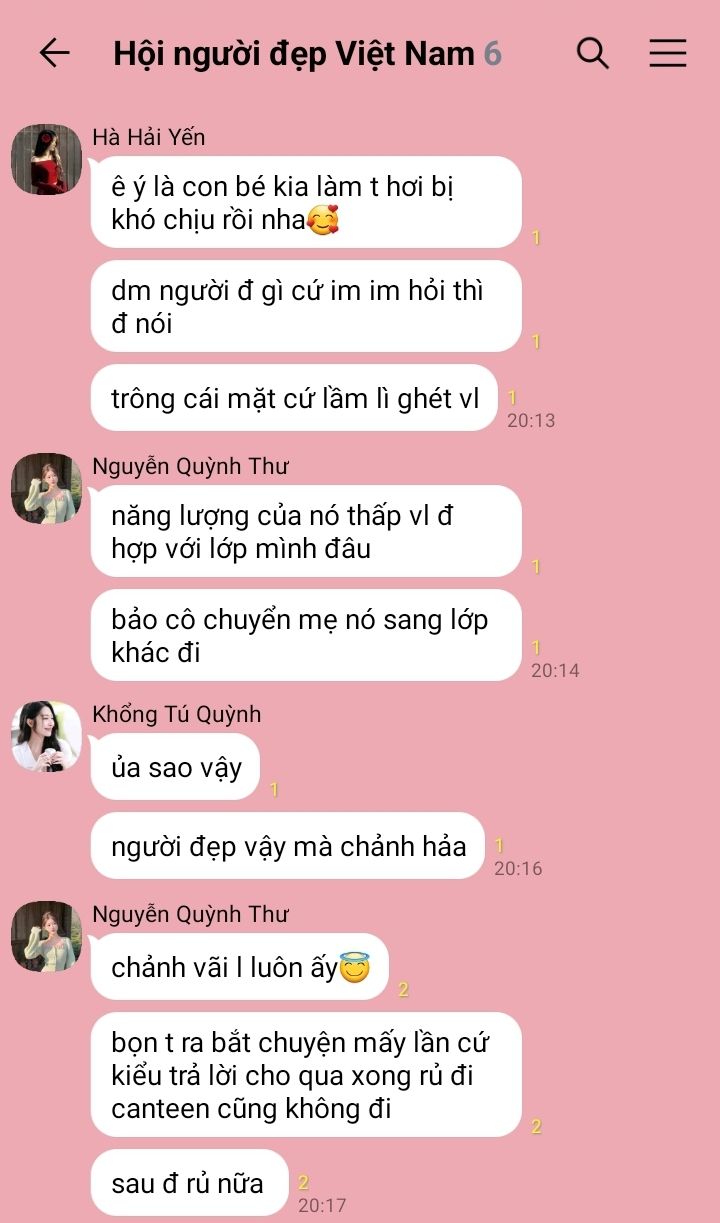720x1223 pixels.
Task: Tap Khổng Tú Quỳnh's avatar
Action: 46,737
